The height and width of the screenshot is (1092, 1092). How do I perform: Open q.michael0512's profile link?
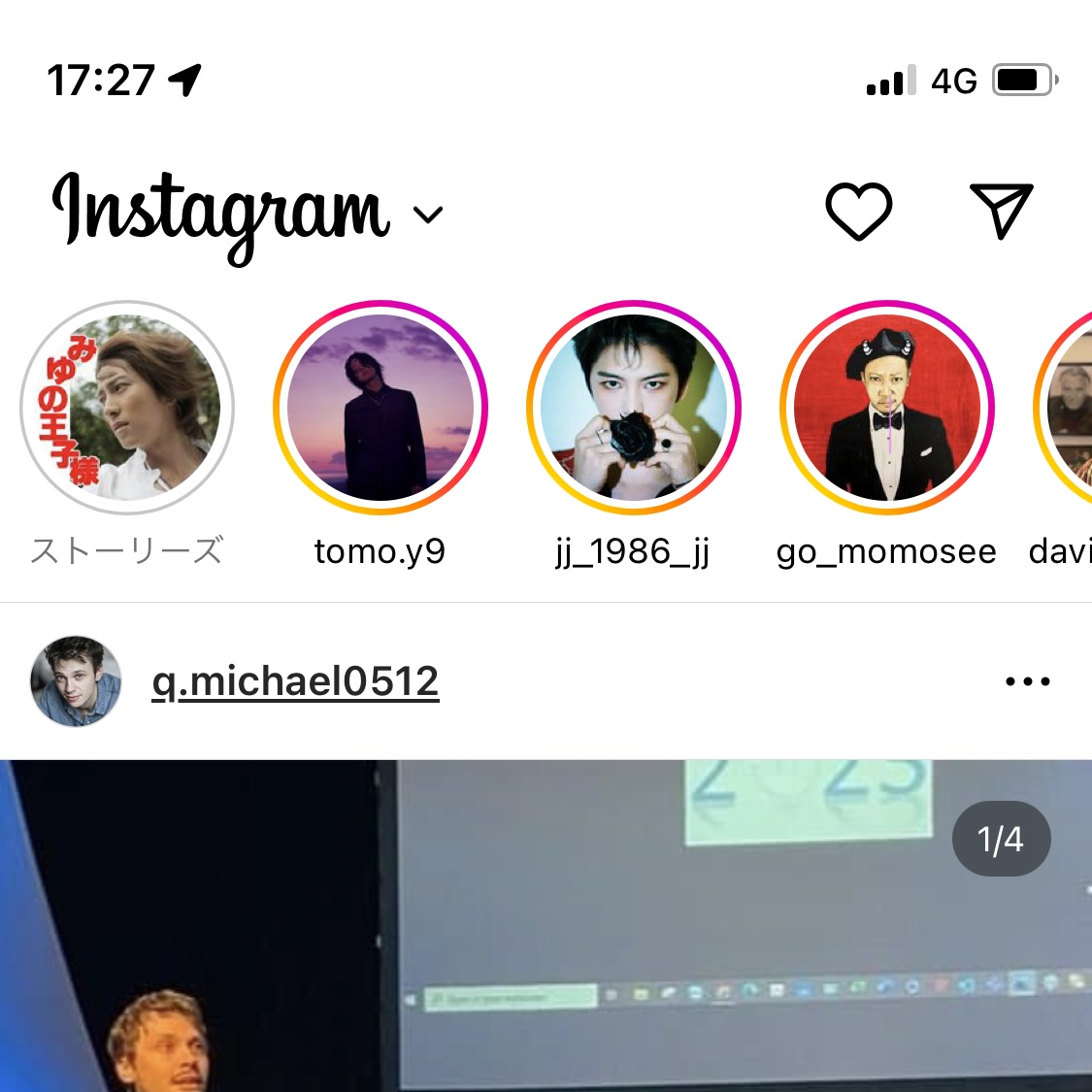pos(295,681)
